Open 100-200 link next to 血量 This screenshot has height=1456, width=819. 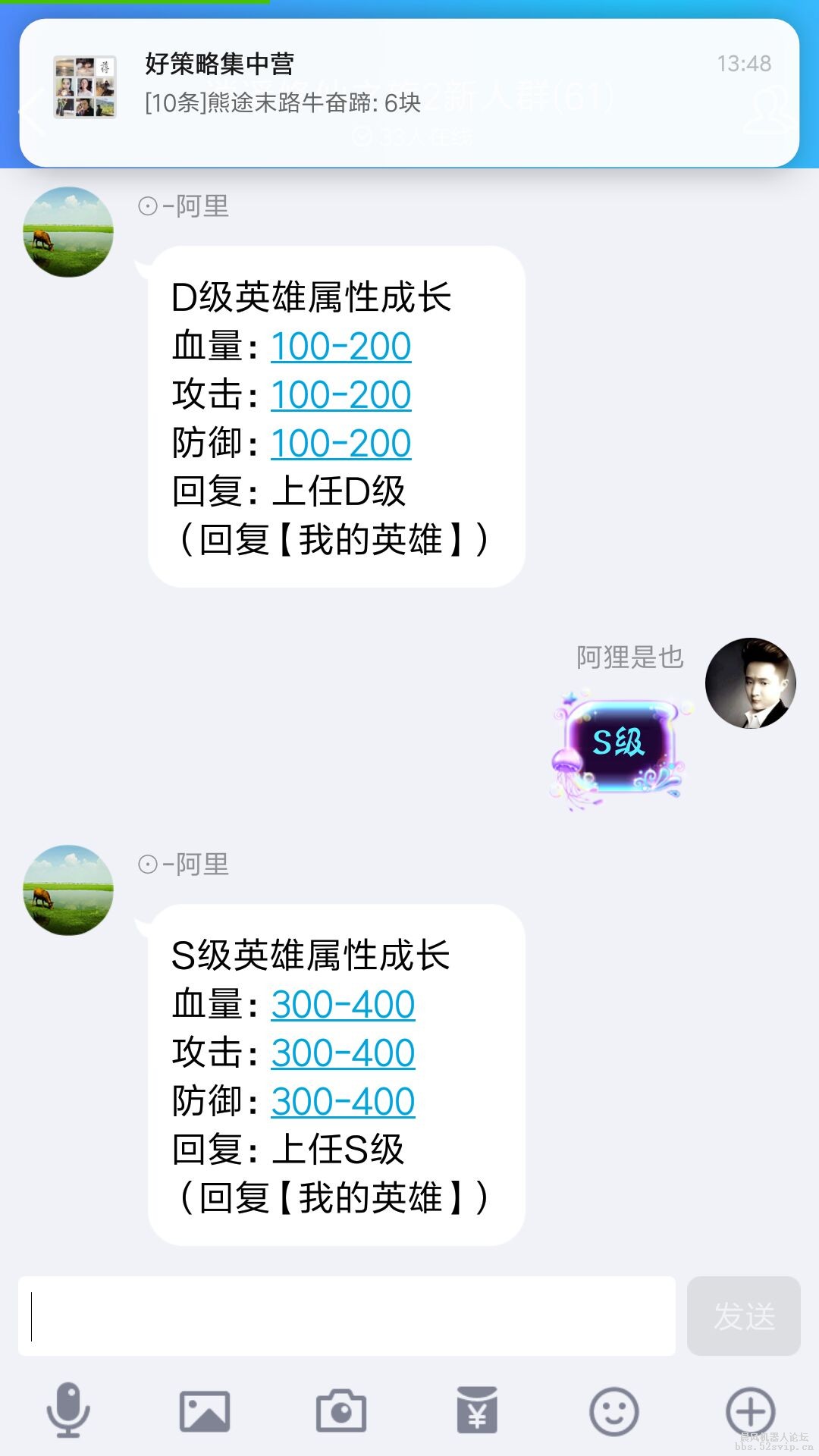coord(340,347)
